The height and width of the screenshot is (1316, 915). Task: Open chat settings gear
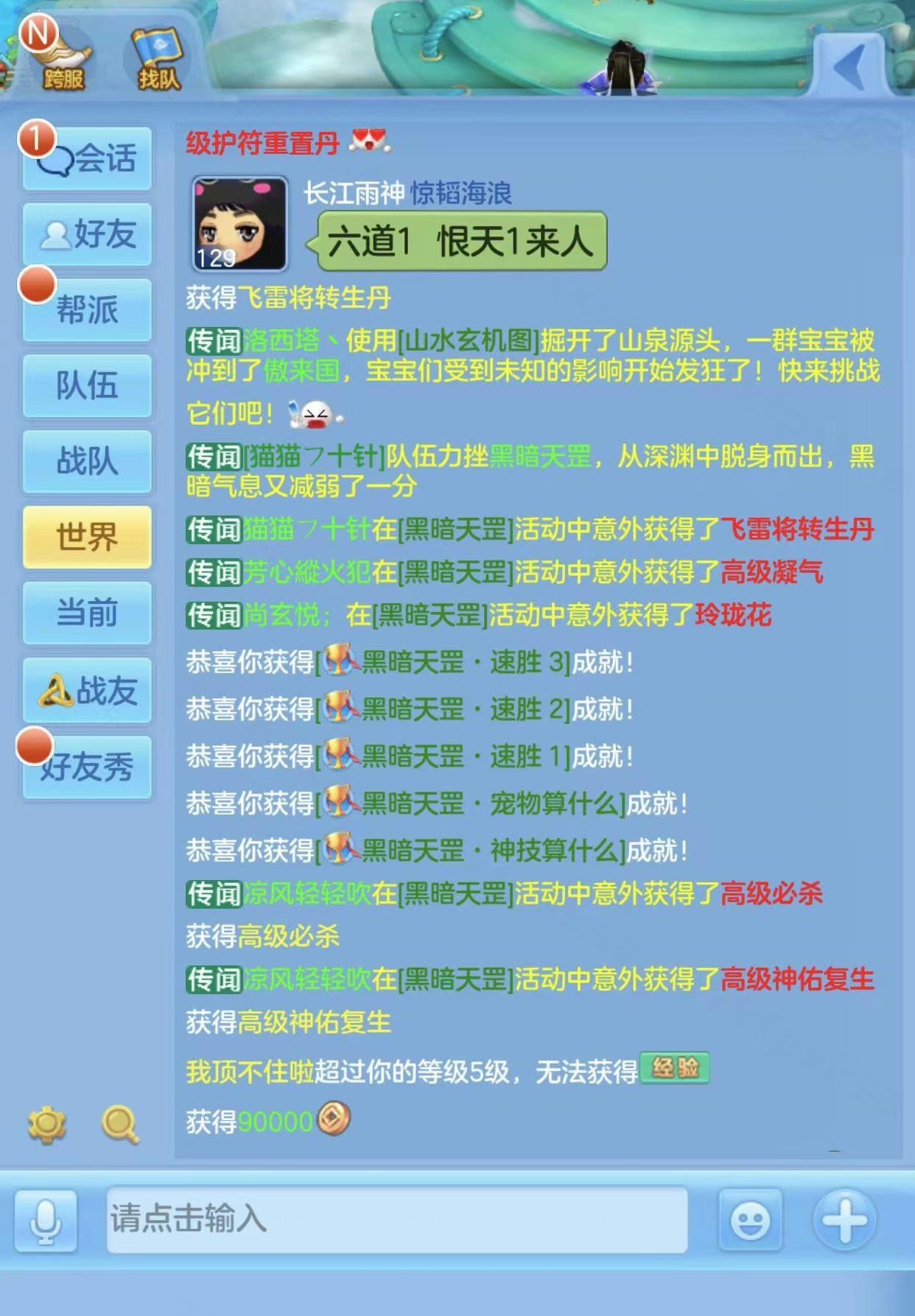46,1125
